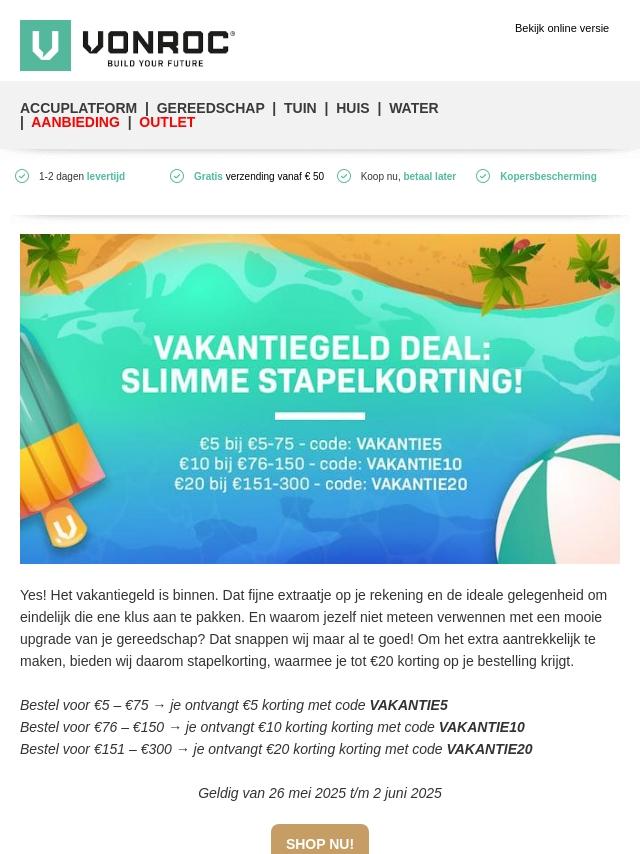Browse the Tuin category
Viewport: 640px width, 854px height.
pyautogui.click(x=300, y=108)
